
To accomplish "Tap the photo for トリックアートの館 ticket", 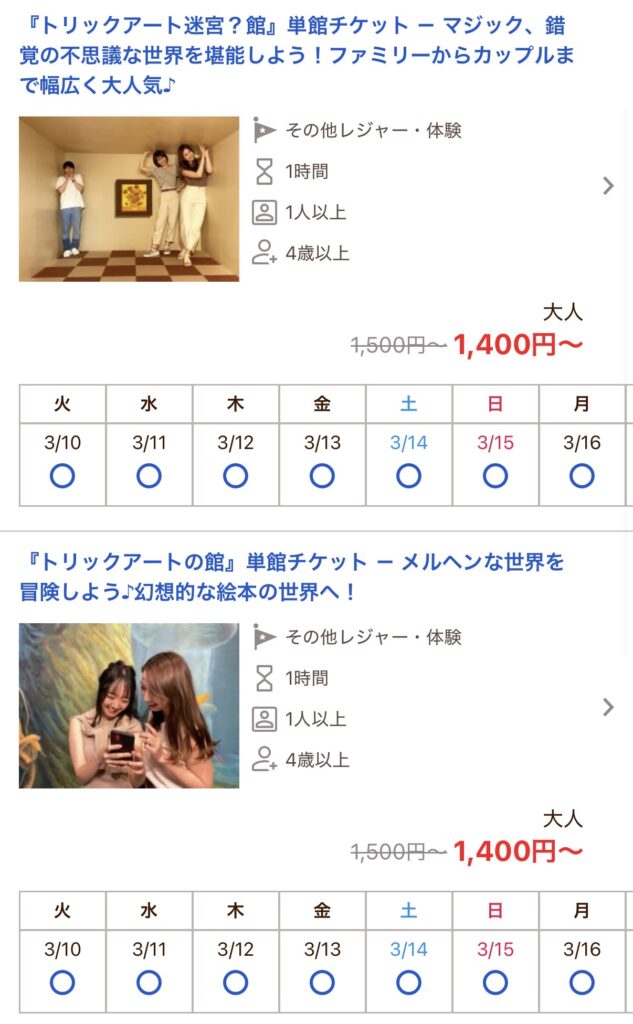I will (x=129, y=706).
